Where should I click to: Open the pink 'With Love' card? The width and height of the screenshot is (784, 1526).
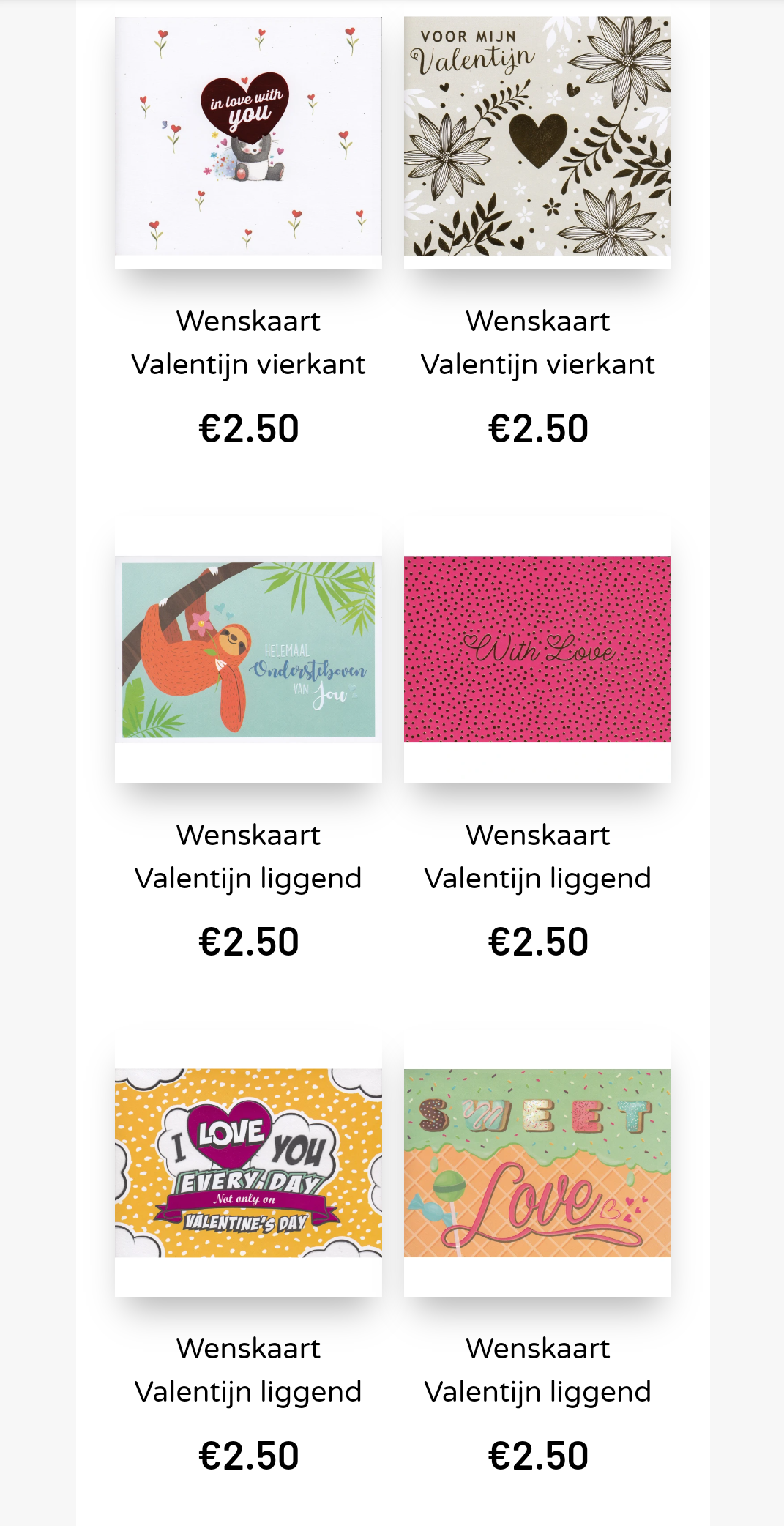(x=537, y=650)
